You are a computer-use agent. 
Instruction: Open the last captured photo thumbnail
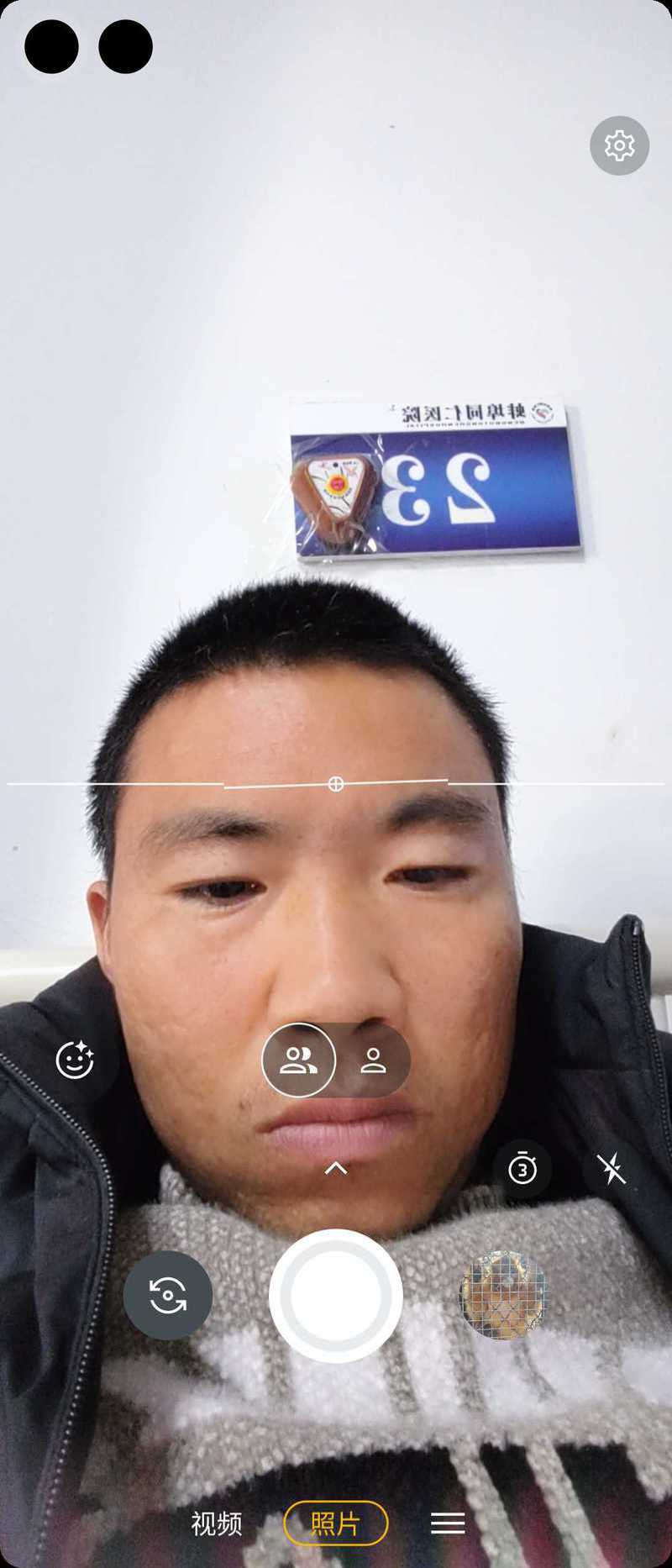[x=504, y=1295]
